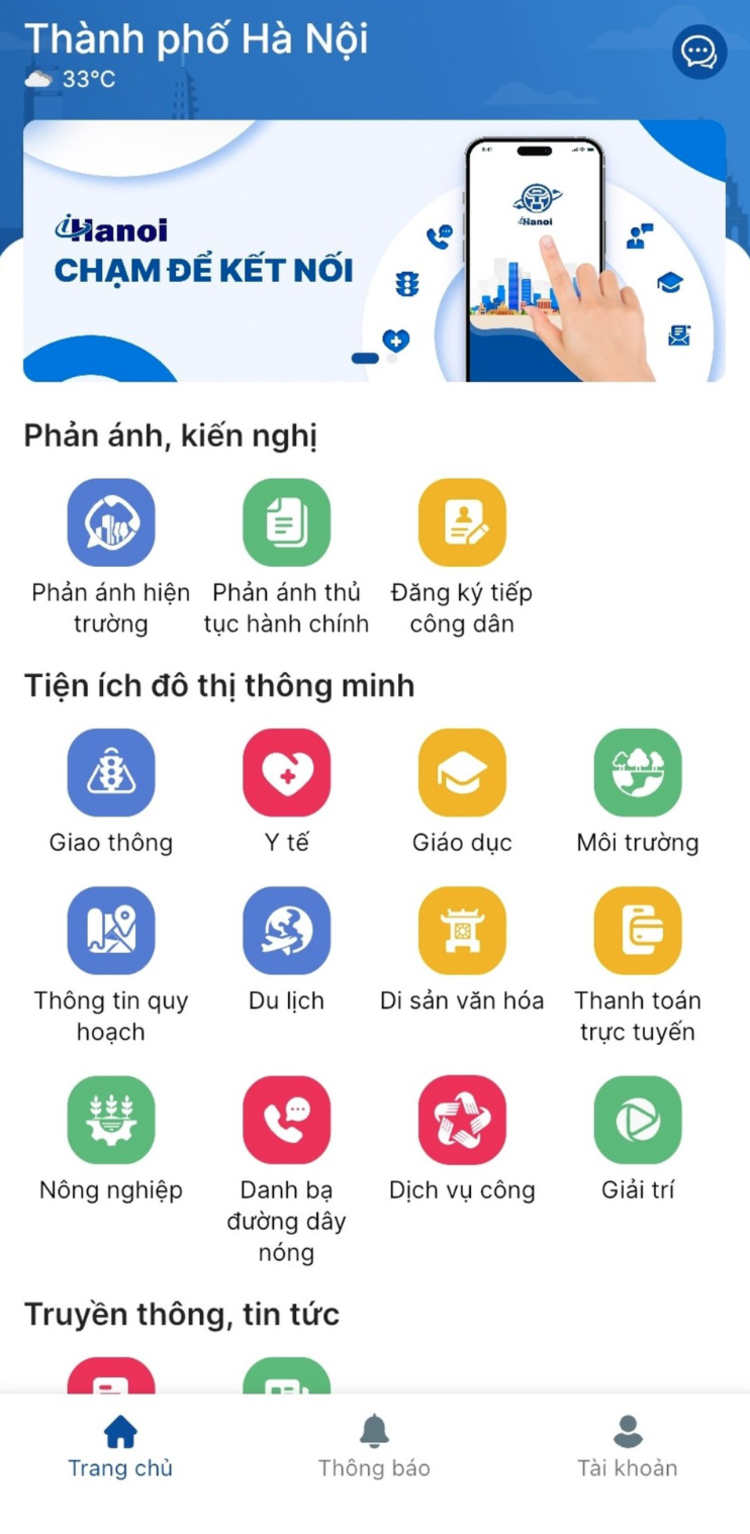
Task: Open the chat message icon
Action: coord(699,51)
